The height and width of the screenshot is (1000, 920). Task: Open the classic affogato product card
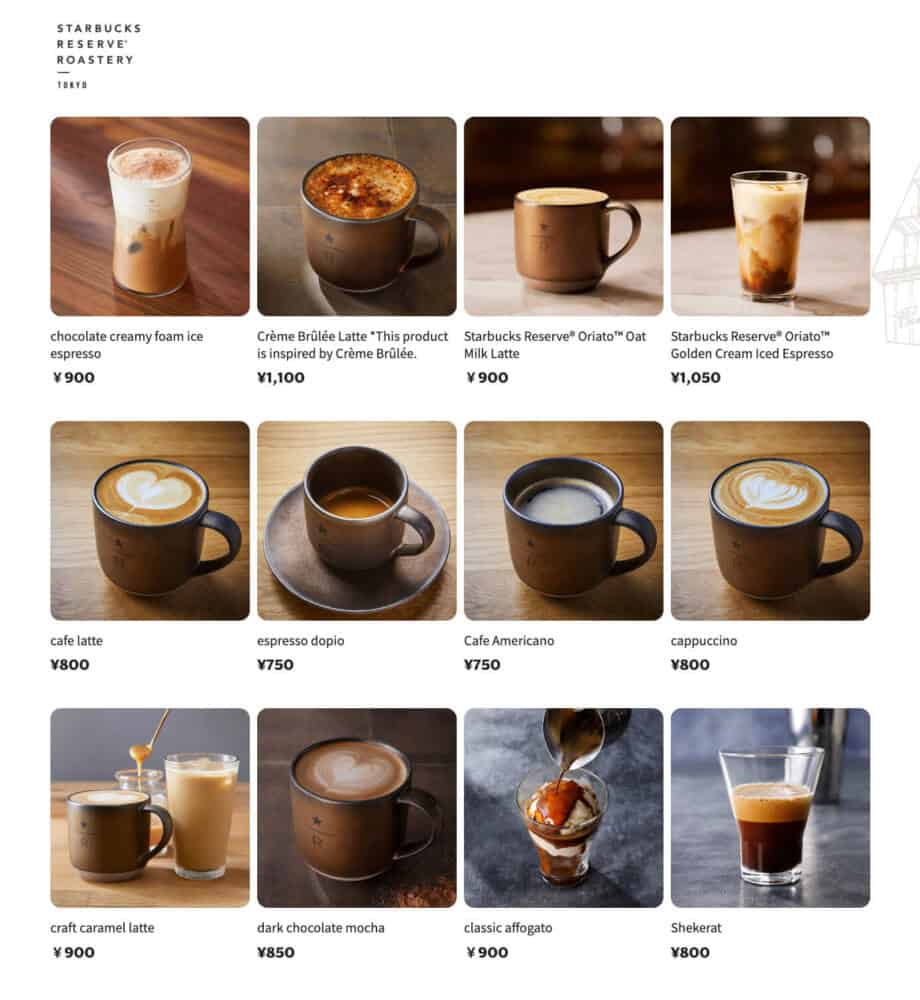[x=563, y=808]
